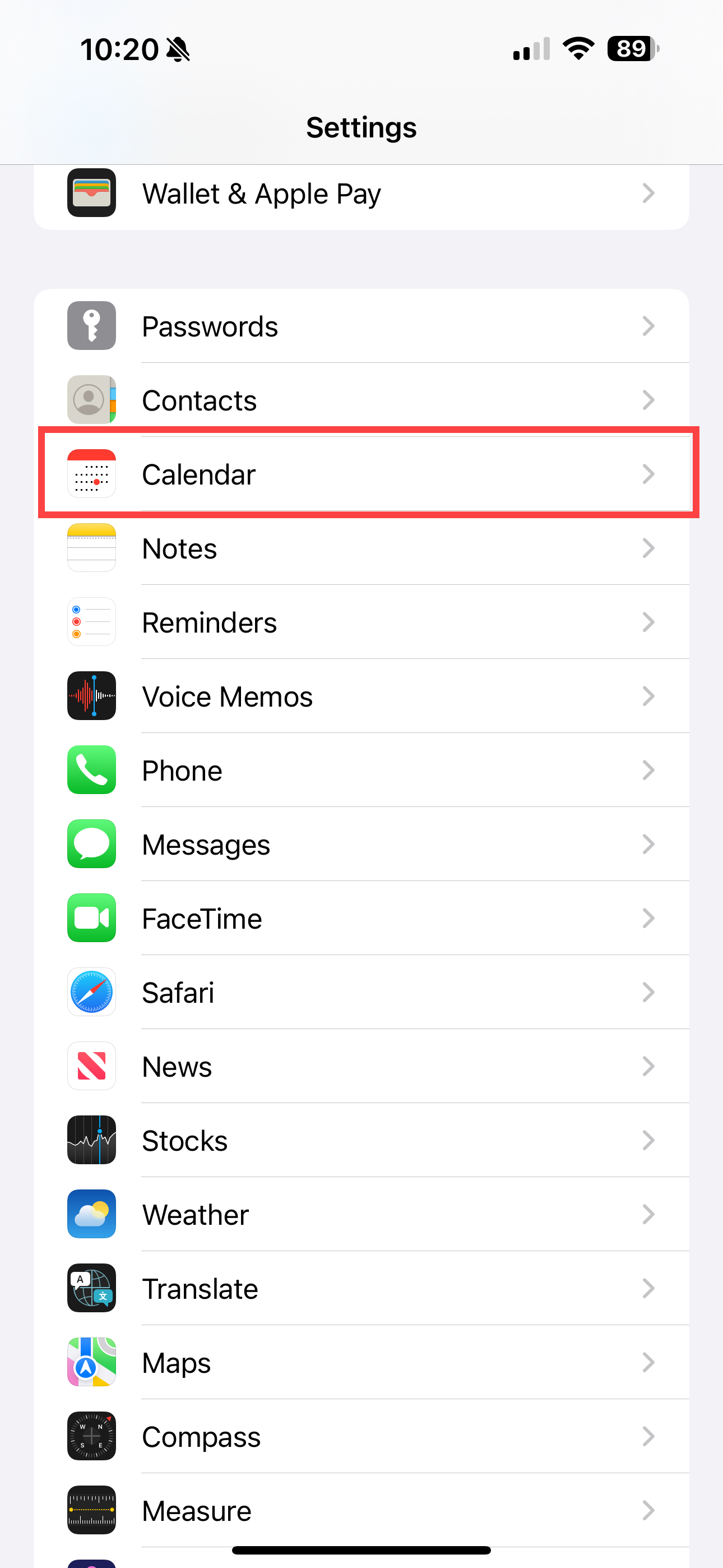The width and height of the screenshot is (723, 1568).
Task: Open Voice Memos settings
Action: pyautogui.click(x=361, y=697)
